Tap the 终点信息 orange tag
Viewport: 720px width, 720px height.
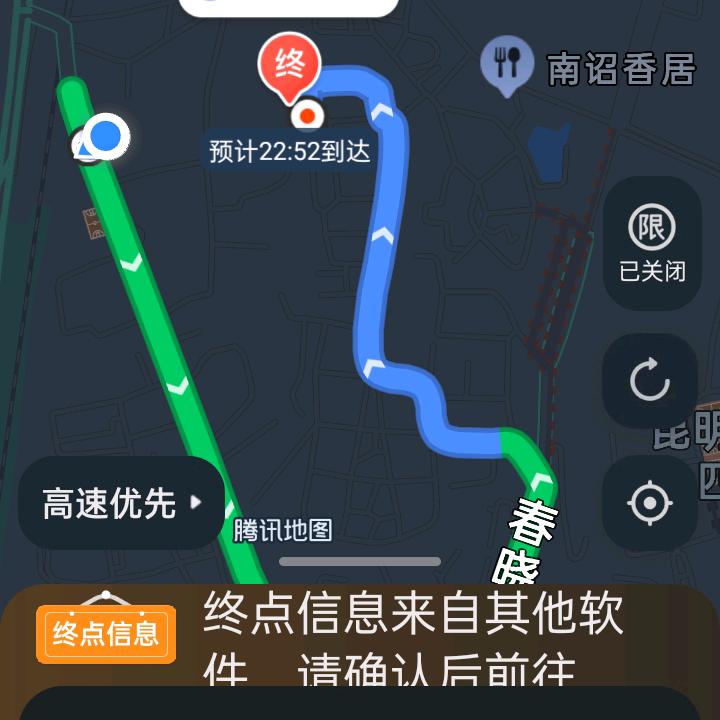(106, 633)
